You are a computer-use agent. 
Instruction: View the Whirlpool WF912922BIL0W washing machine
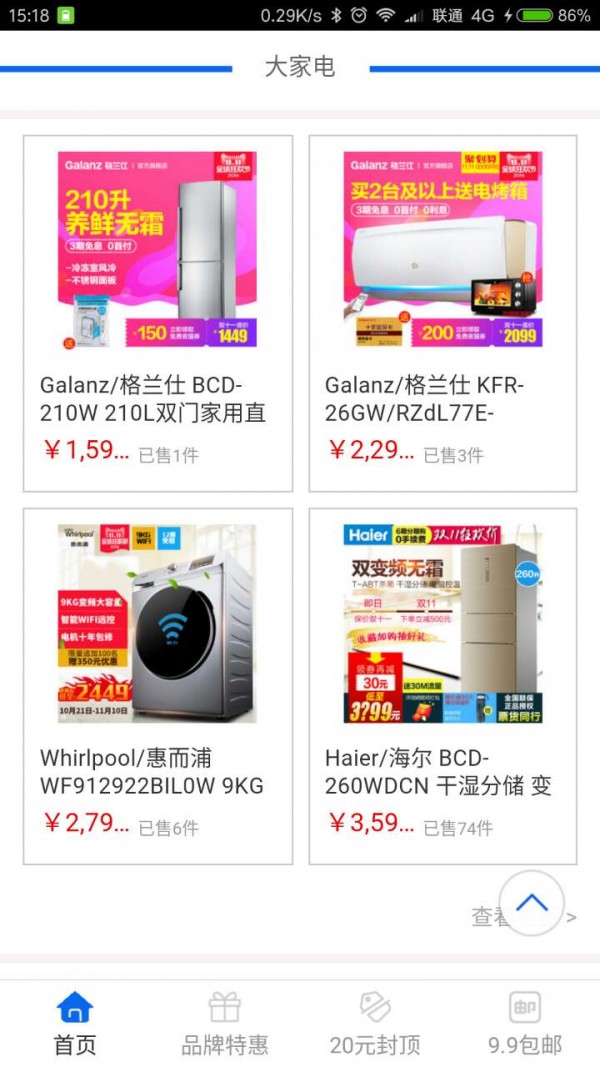158,686
